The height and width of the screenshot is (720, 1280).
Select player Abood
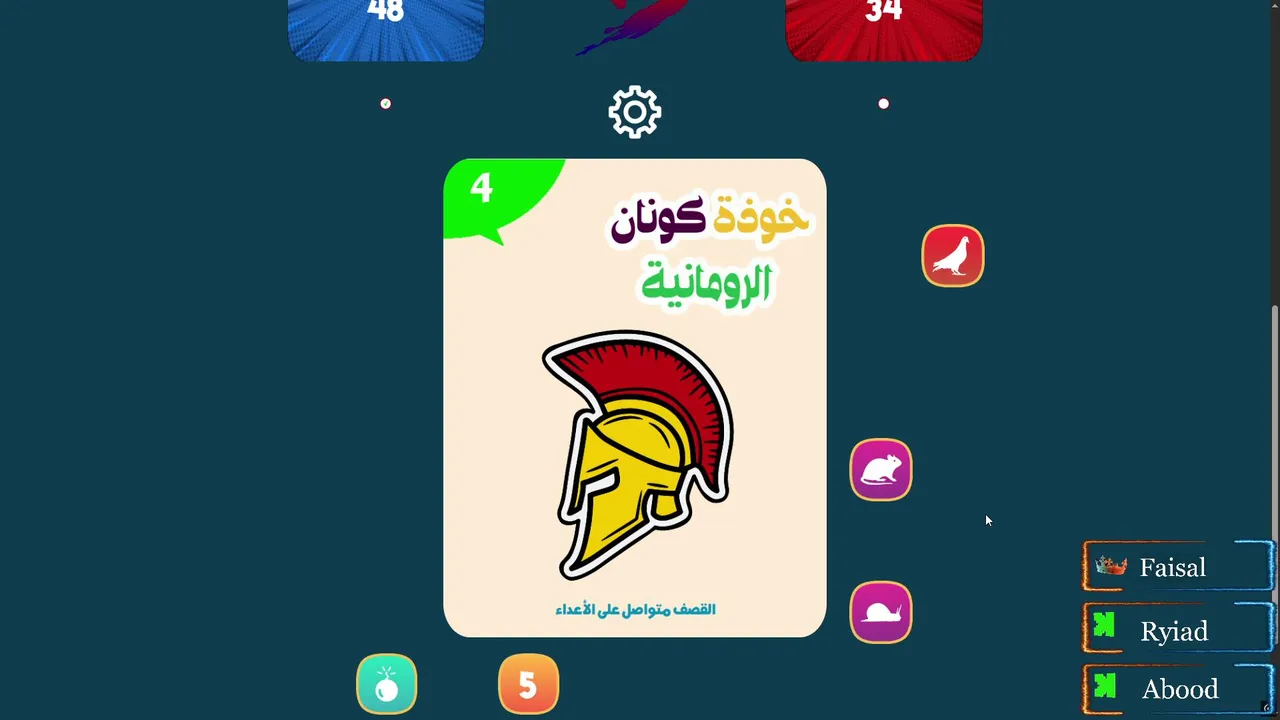[x=1177, y=689]
